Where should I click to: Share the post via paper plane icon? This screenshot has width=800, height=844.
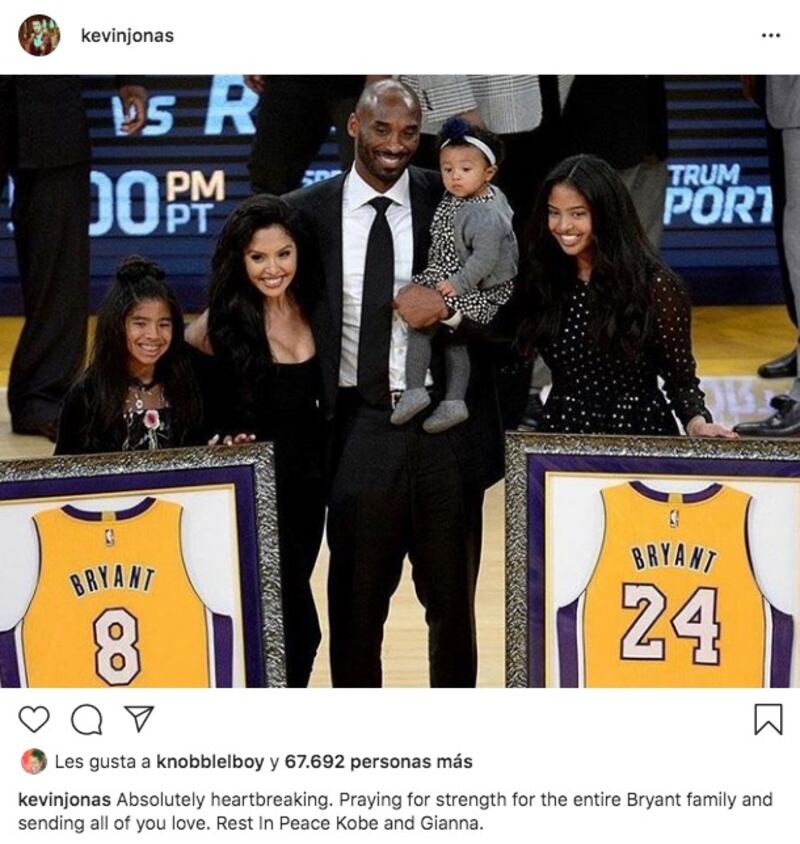click(138, 719)
